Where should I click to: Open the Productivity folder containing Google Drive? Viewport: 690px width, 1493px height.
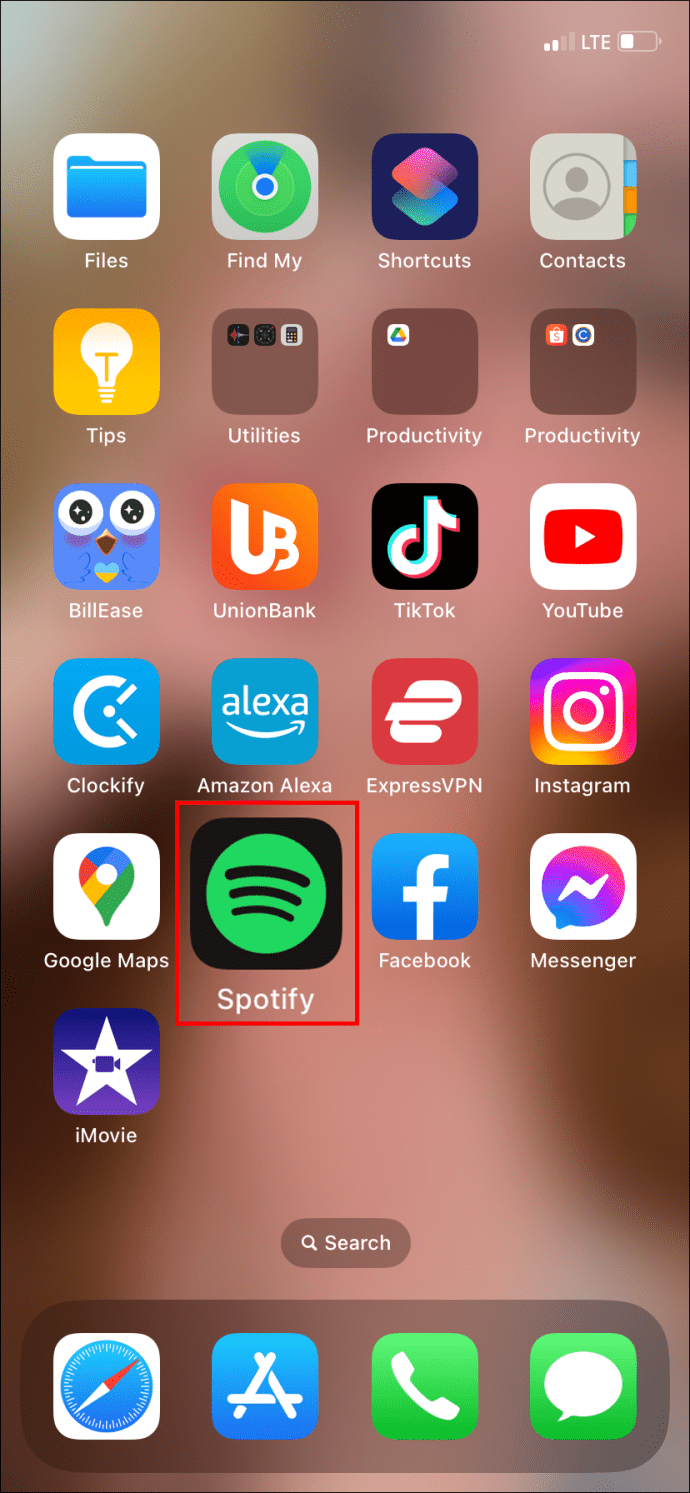point(424,362)
